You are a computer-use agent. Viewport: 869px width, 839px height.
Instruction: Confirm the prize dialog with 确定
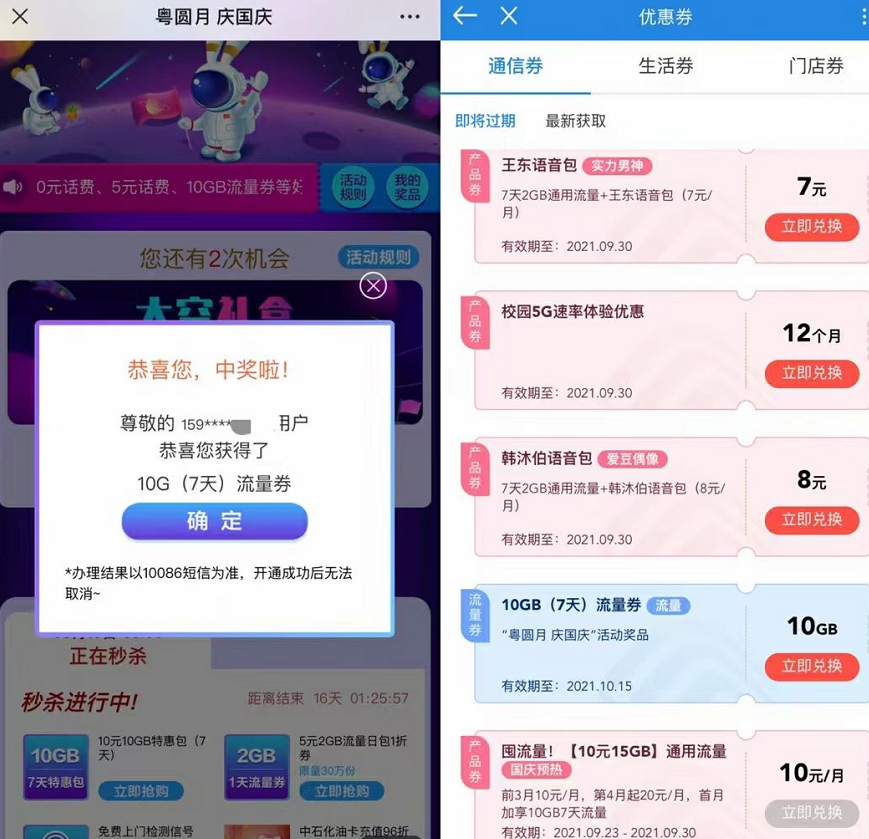coord(214,522)
